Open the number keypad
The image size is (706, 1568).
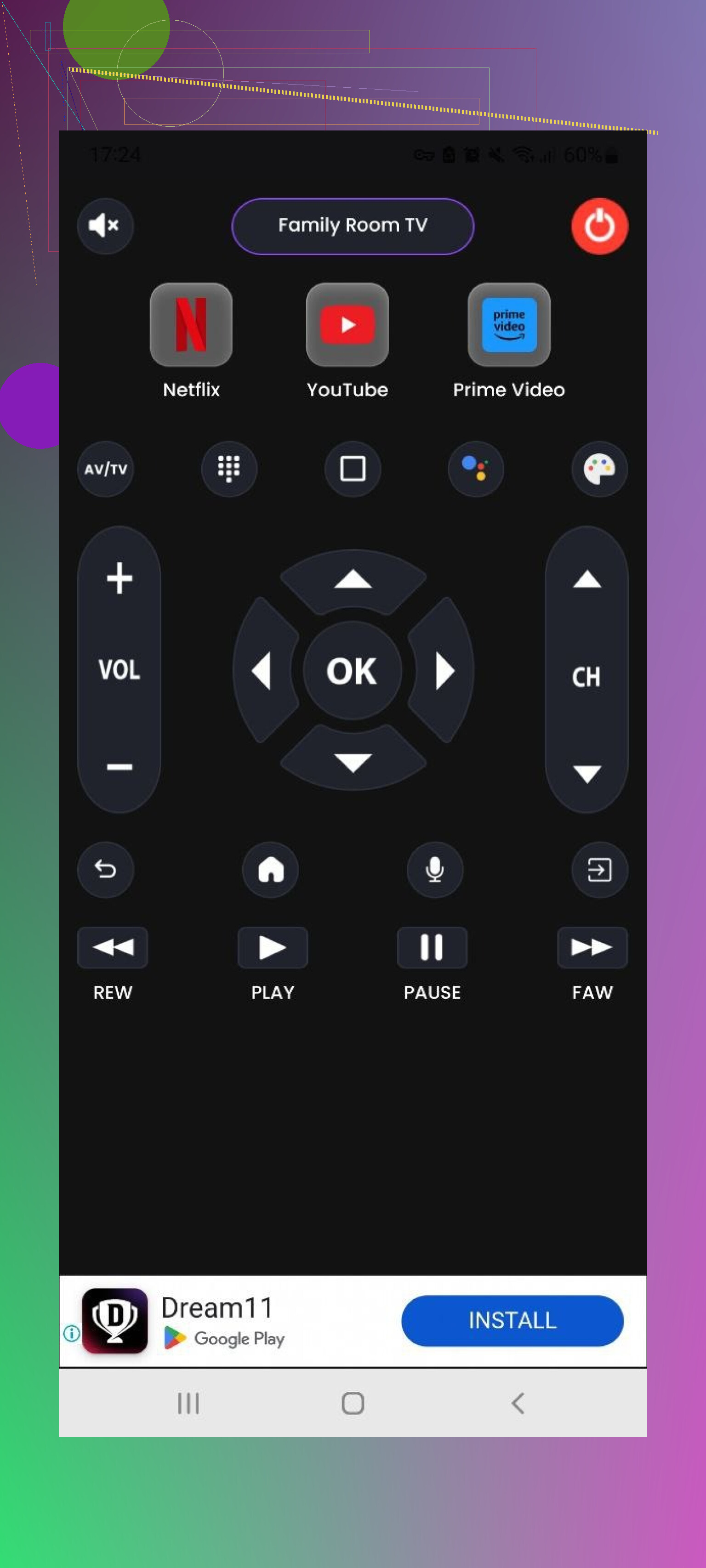pyautogui.click(x=228, y=469)
